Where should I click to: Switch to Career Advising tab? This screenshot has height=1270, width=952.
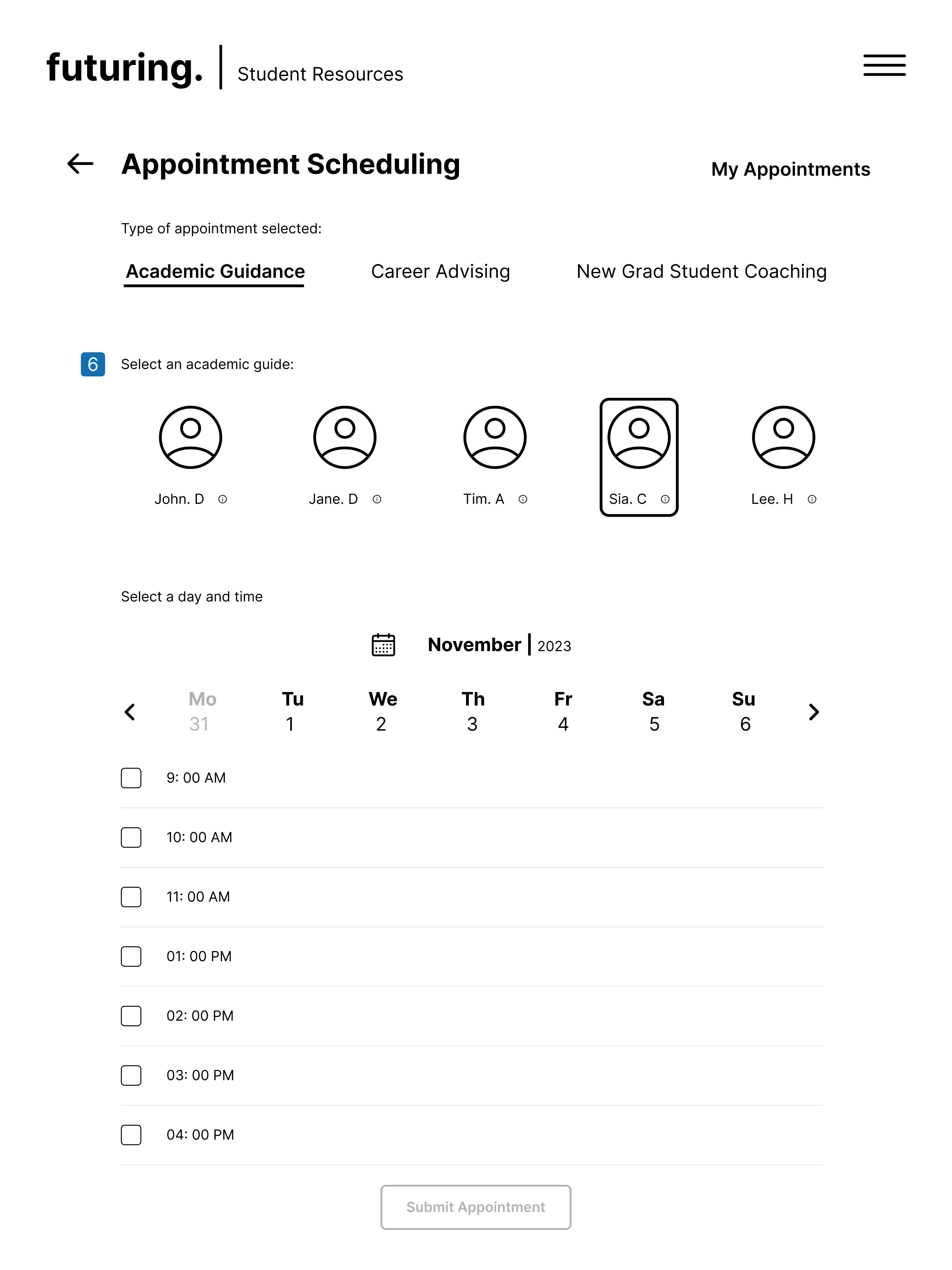pyautogui.click(x=440, y=271)
